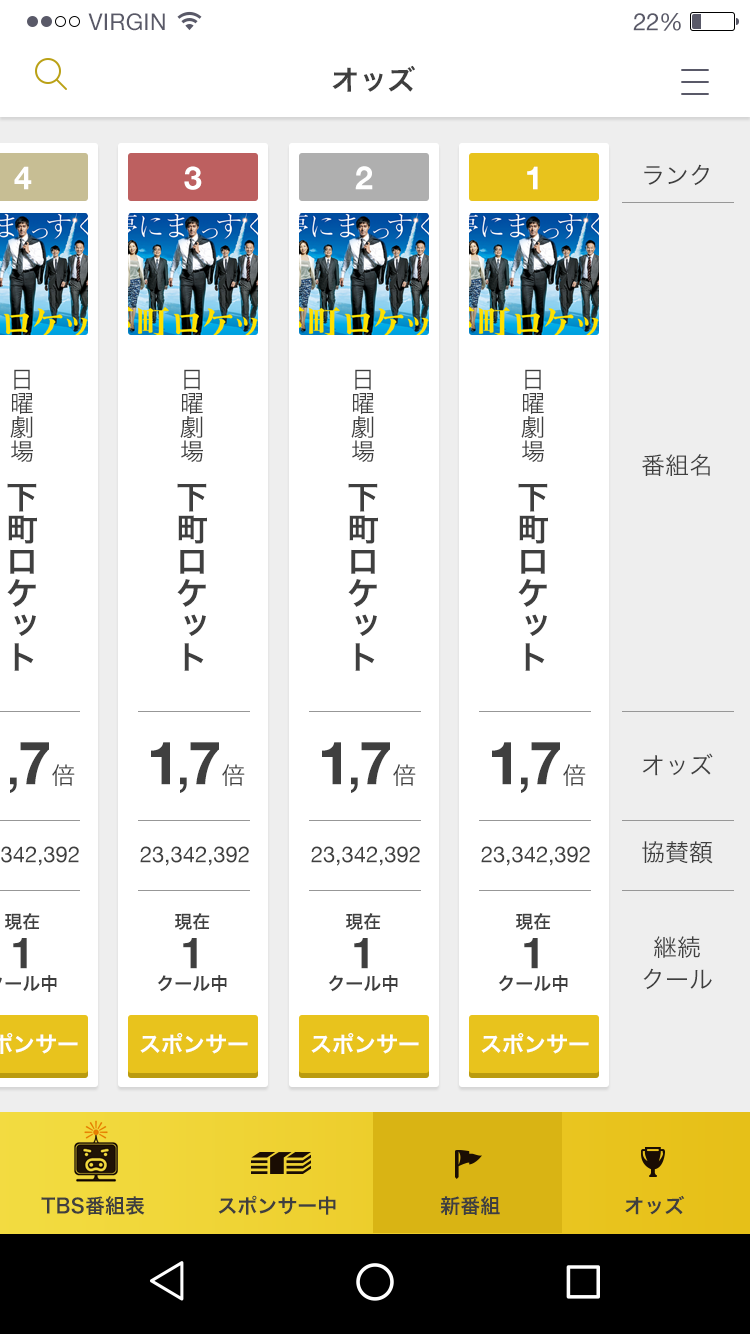Tap スポンサー button on rank 1 card

click(x=534, y=1045)
